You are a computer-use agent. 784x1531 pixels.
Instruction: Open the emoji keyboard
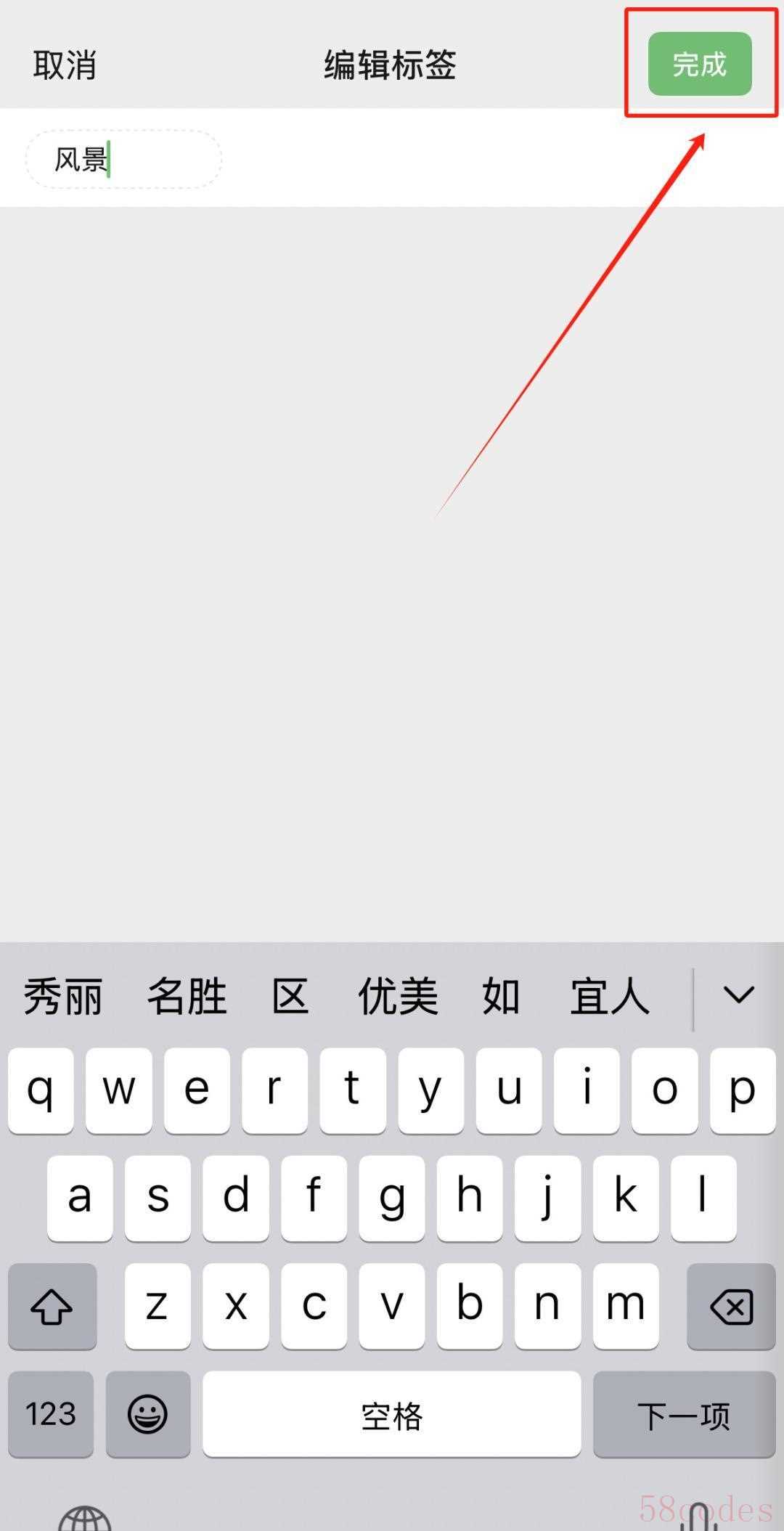[x=148, y=1413]
